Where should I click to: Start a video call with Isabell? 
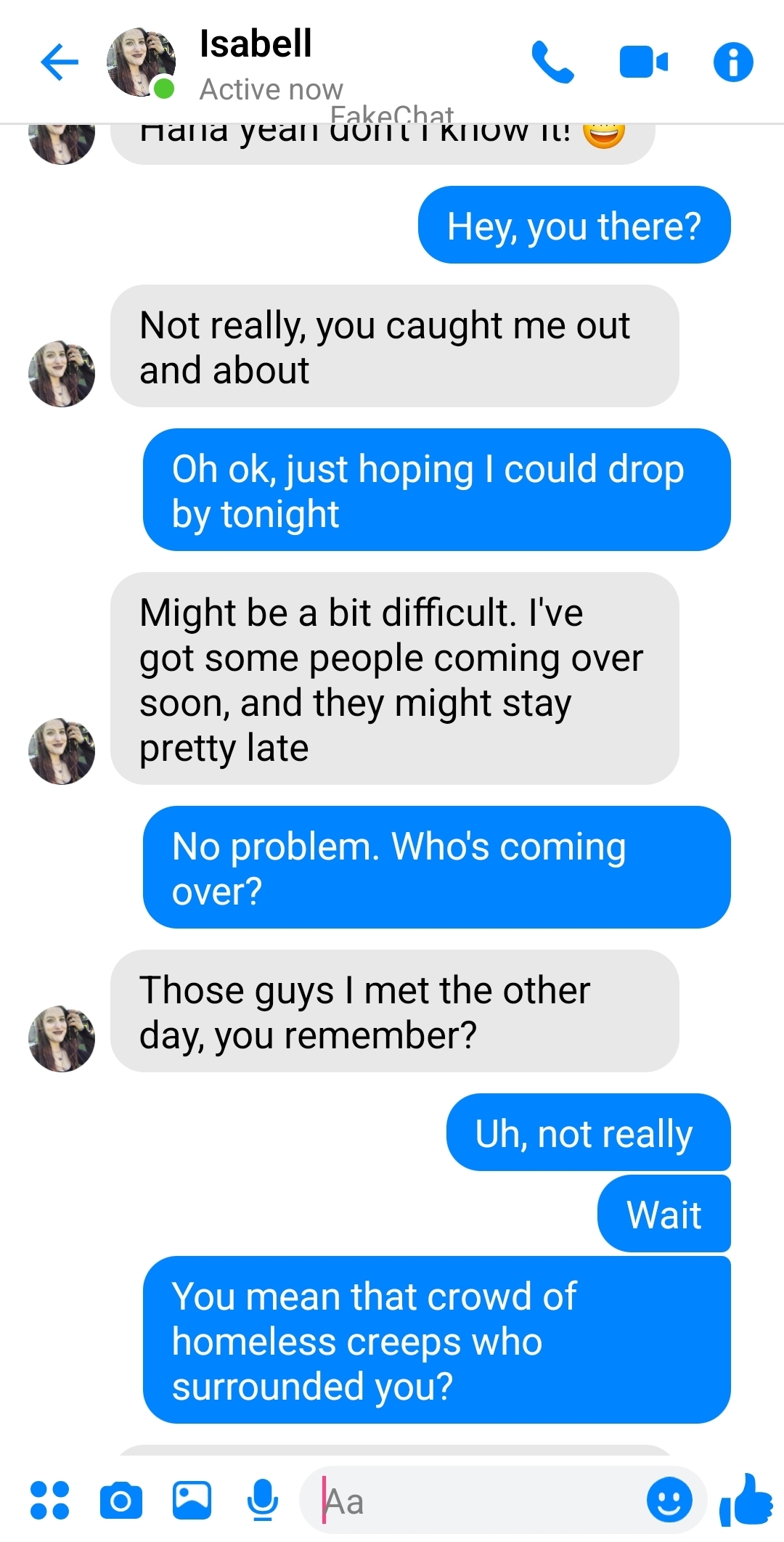(643, 62)
